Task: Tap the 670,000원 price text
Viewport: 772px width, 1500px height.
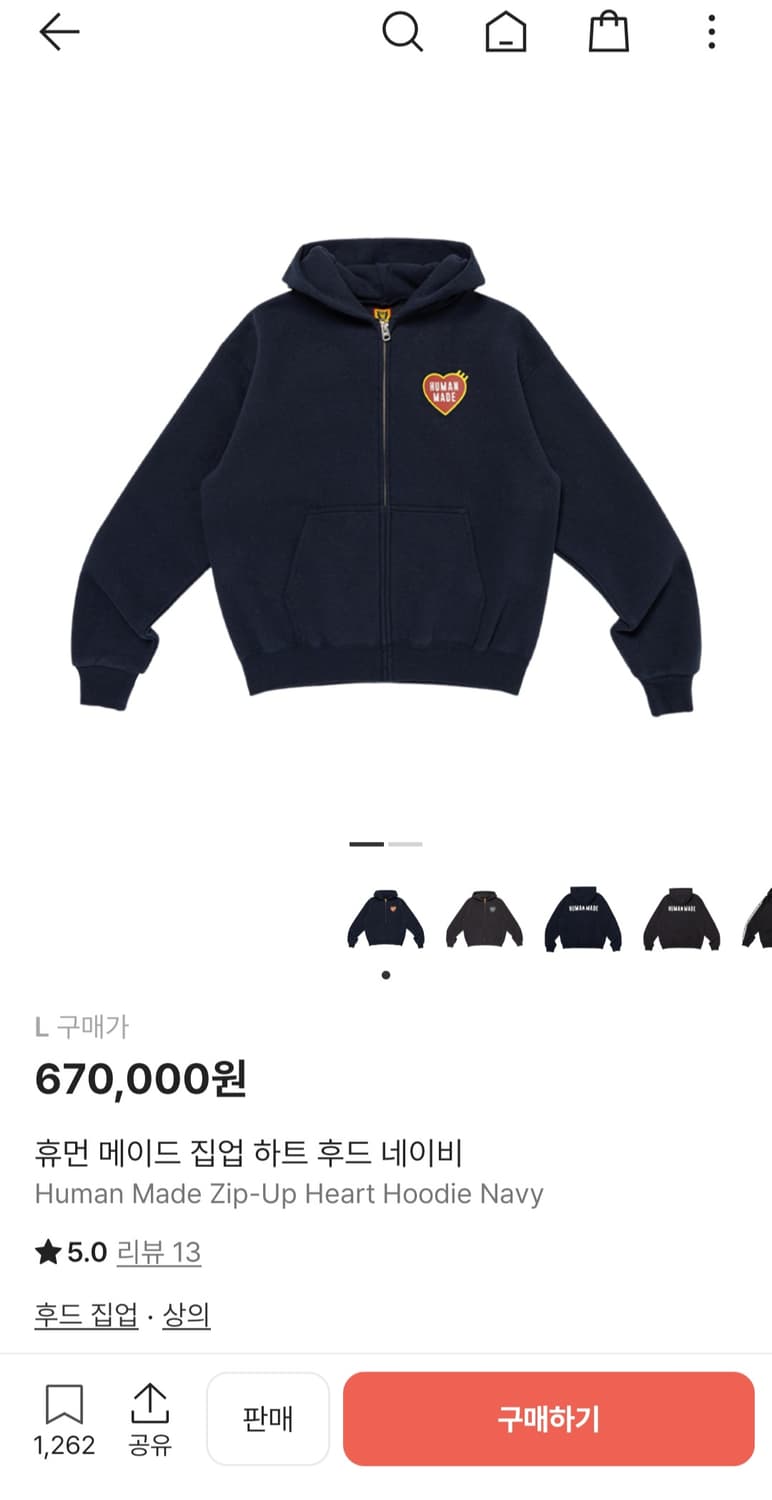Action: tap(142, 1079)
